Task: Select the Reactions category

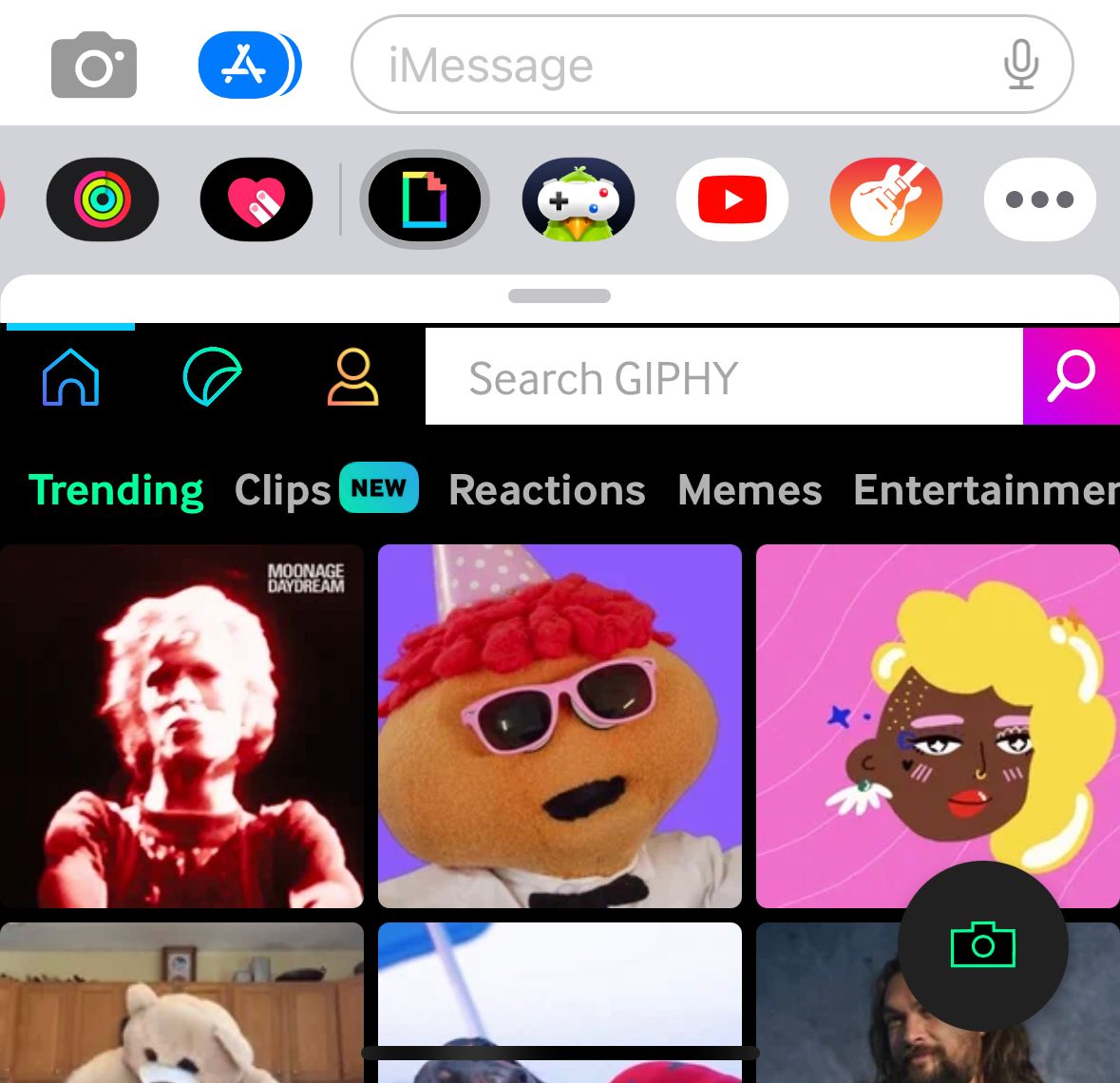Action: 546,490
